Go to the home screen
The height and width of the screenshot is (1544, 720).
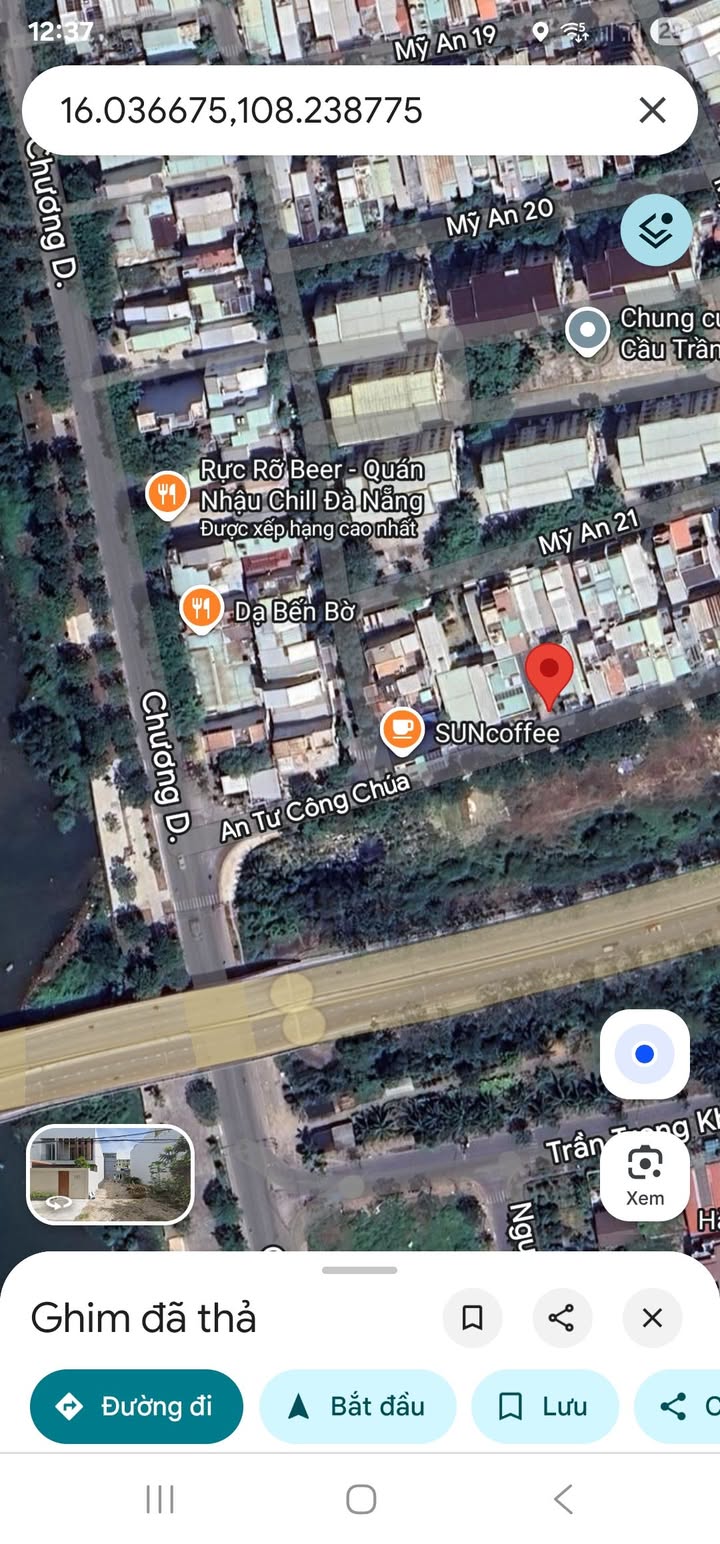(x=360, y=1499)
